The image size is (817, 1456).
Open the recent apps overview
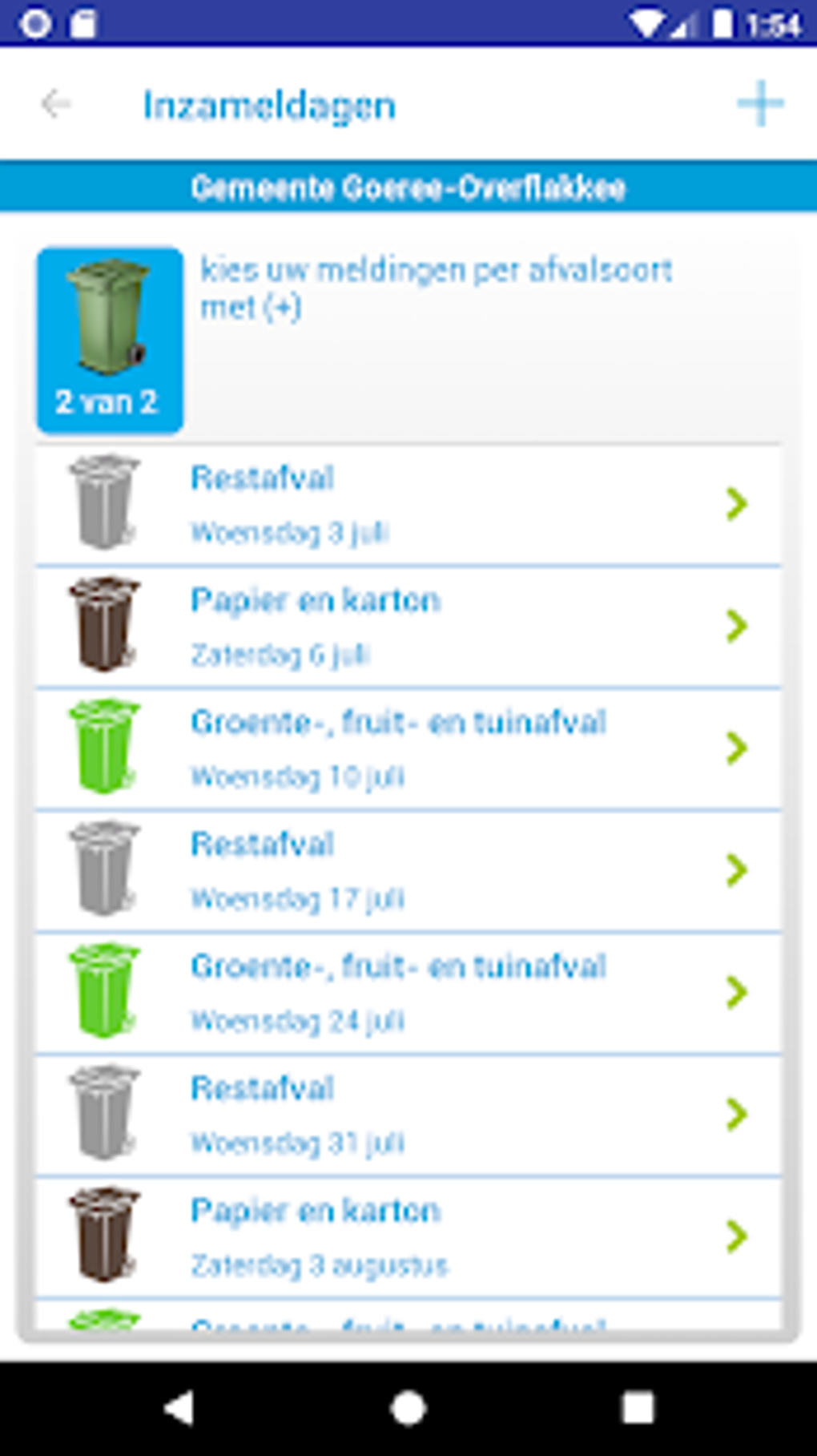(638, 1408)
